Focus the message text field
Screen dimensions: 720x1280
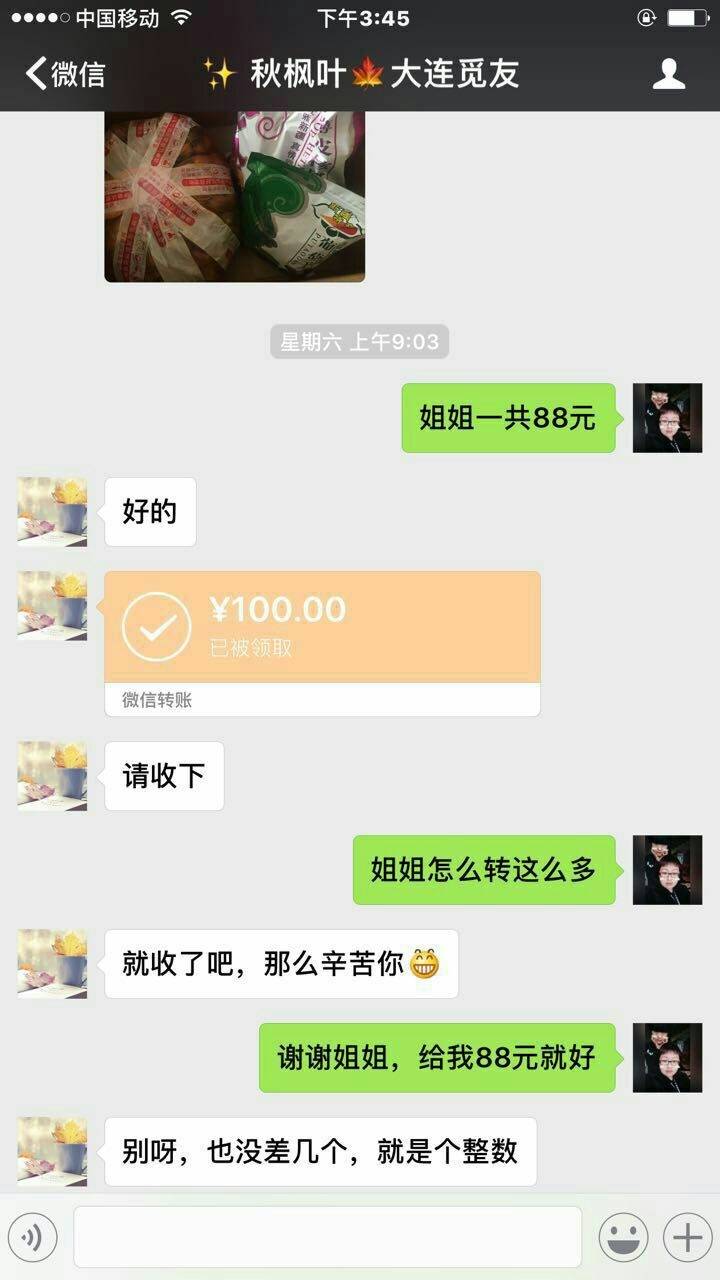coord(327,1238)
